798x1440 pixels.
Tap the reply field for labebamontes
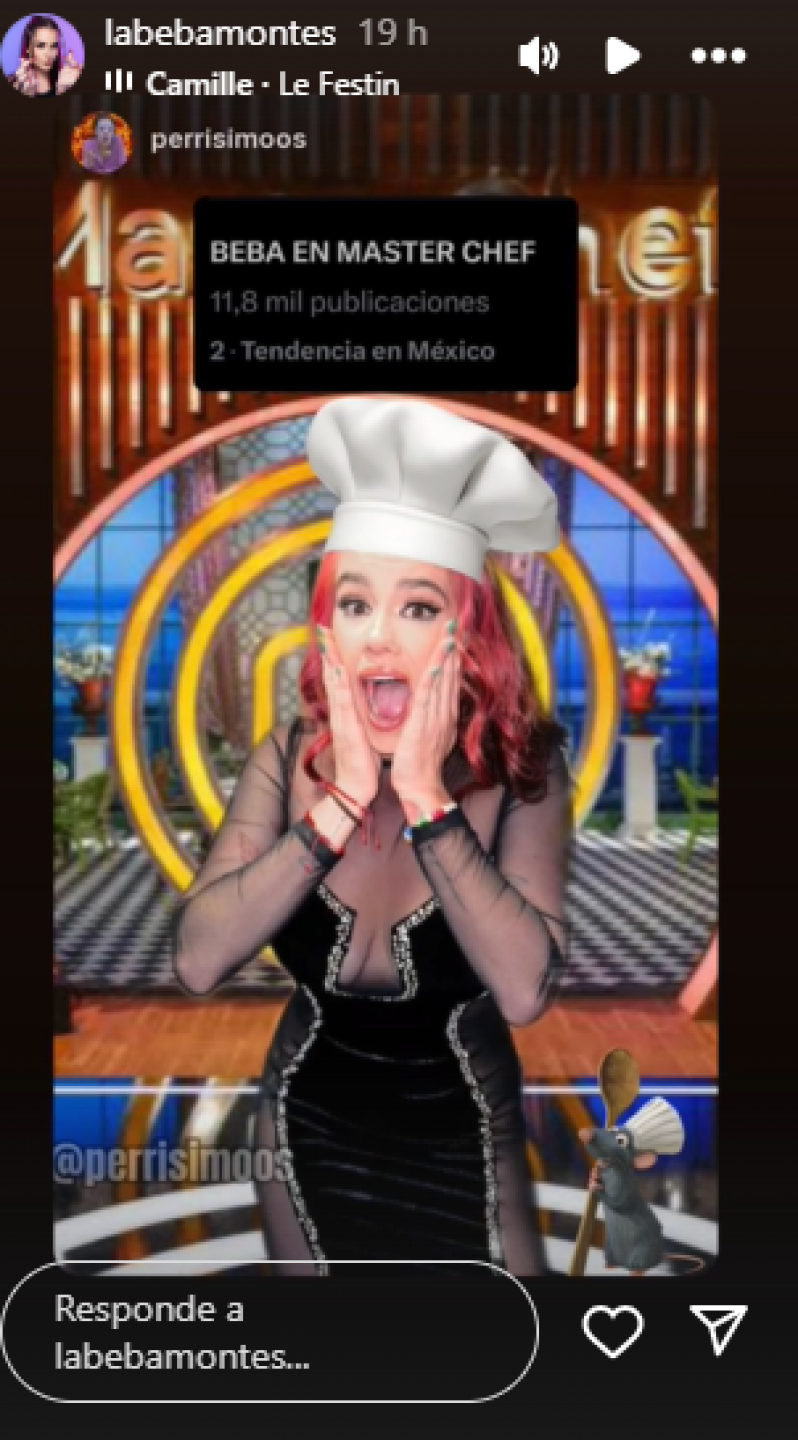tap(270, 1332)
